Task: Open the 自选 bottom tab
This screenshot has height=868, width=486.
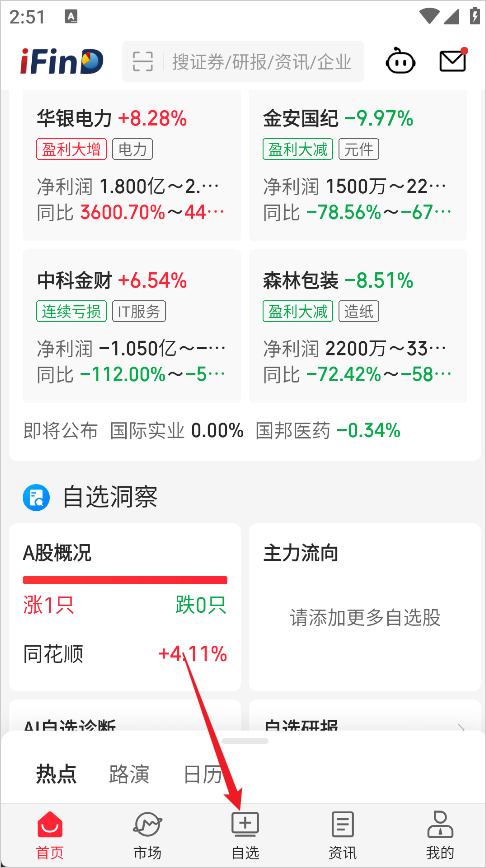Action: tap(245, 835)
